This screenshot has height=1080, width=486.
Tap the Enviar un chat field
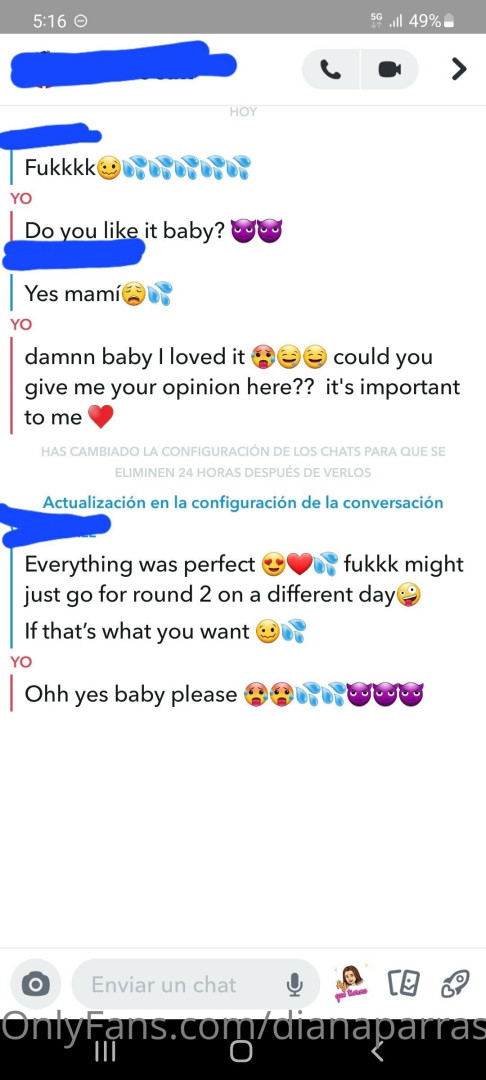(x=196, y=985)
